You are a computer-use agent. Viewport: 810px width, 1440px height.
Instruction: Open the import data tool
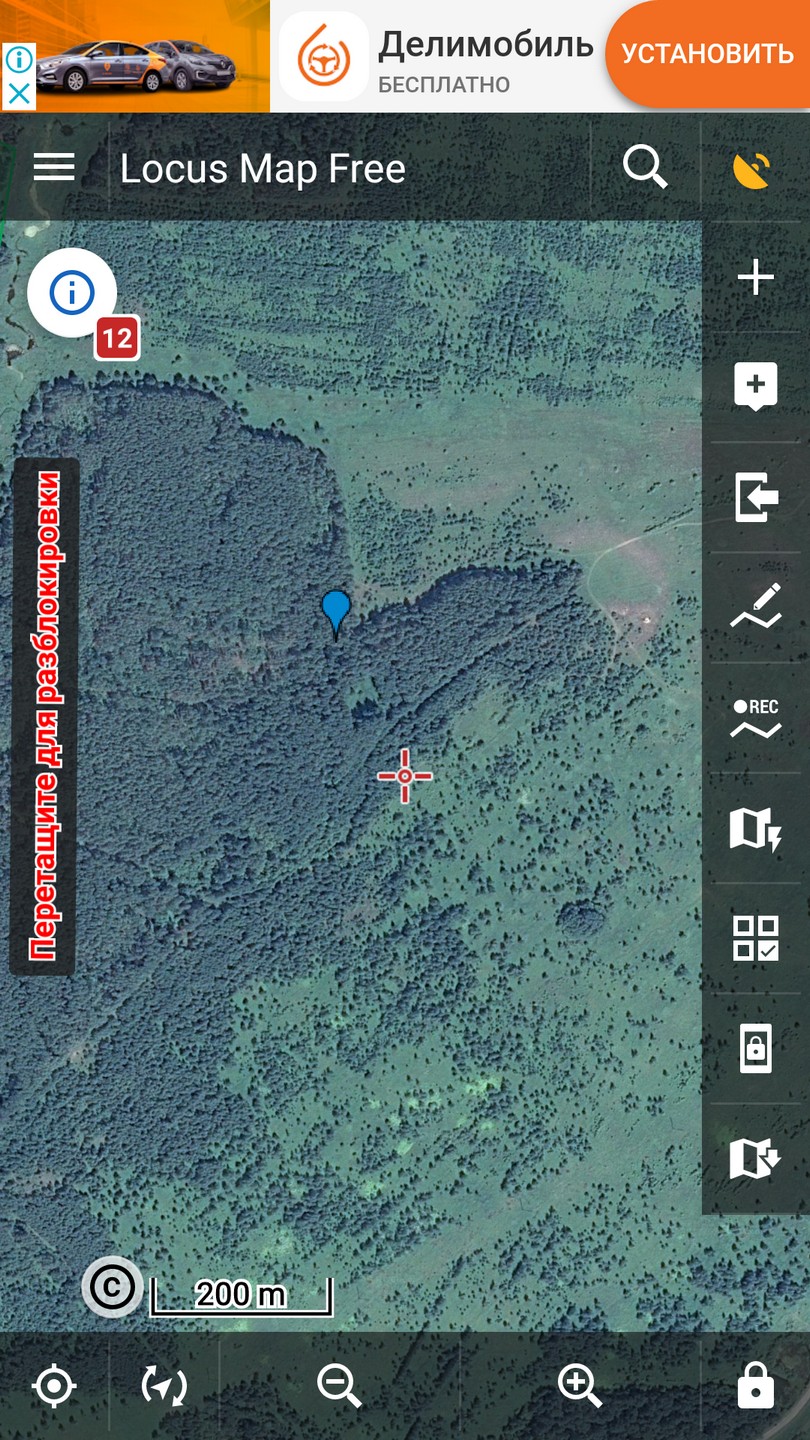point(756,497)
